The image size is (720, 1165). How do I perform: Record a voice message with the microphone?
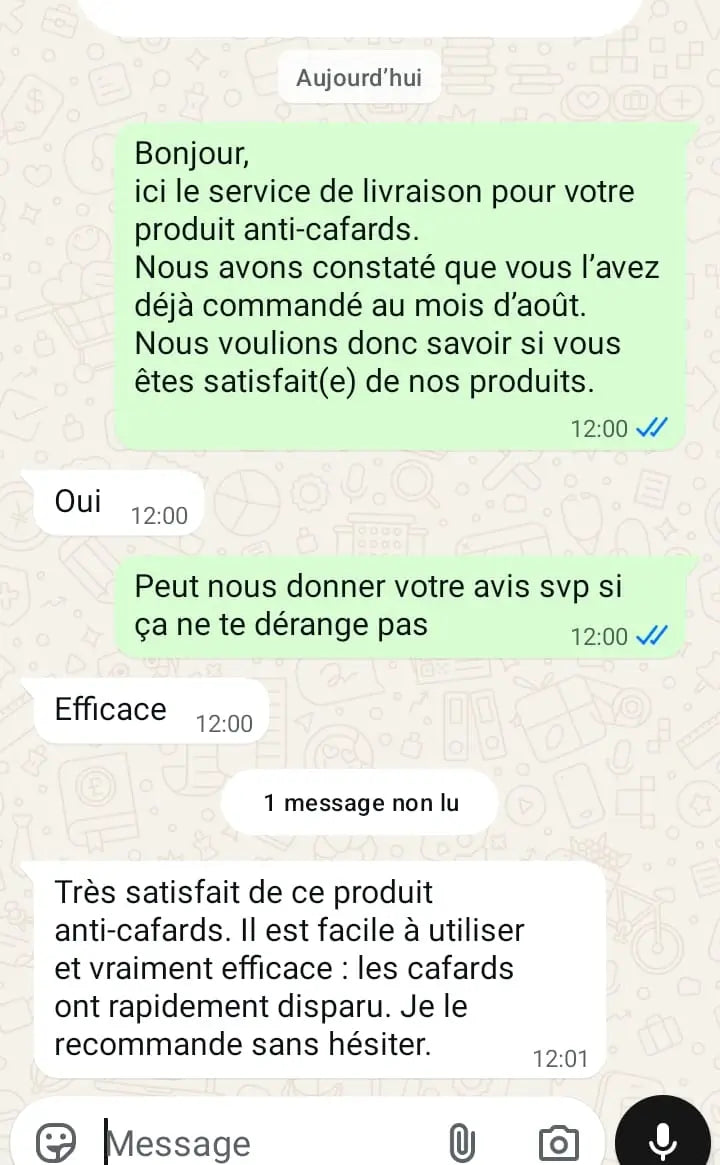(x=663, y=1136)
